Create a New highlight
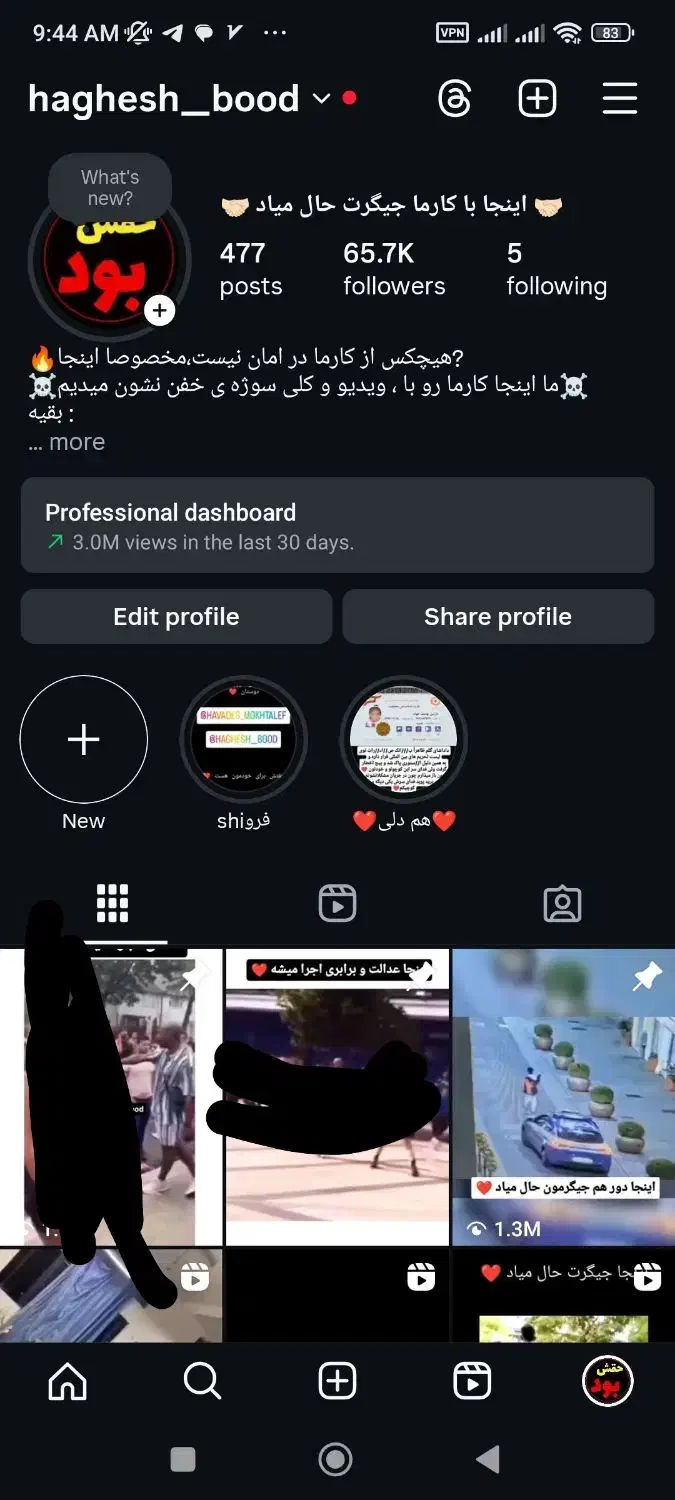This screenshot has height=1500, width=675. tap(84, 740)
